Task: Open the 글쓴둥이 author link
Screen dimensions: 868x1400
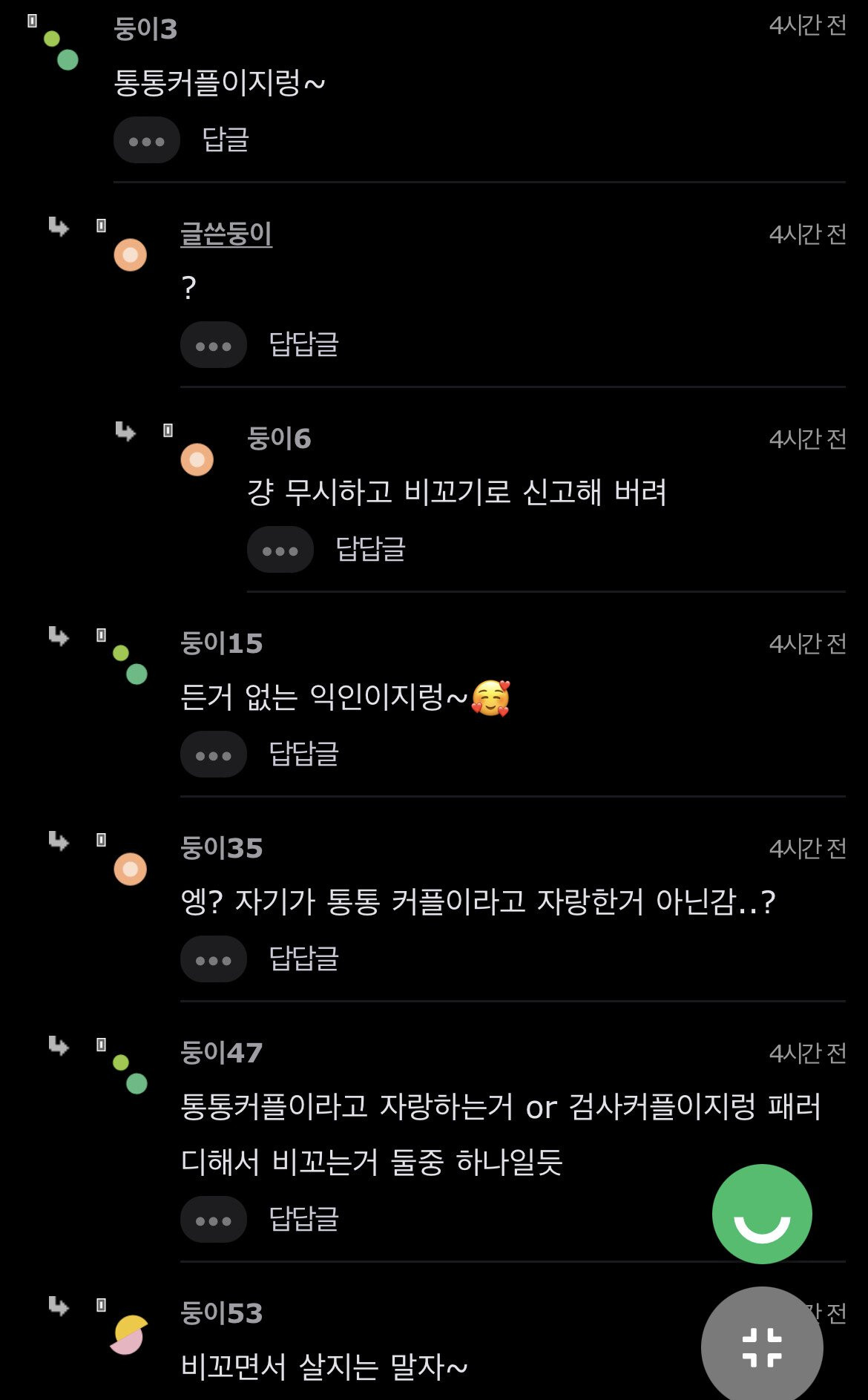Action: tap(226, 234)
